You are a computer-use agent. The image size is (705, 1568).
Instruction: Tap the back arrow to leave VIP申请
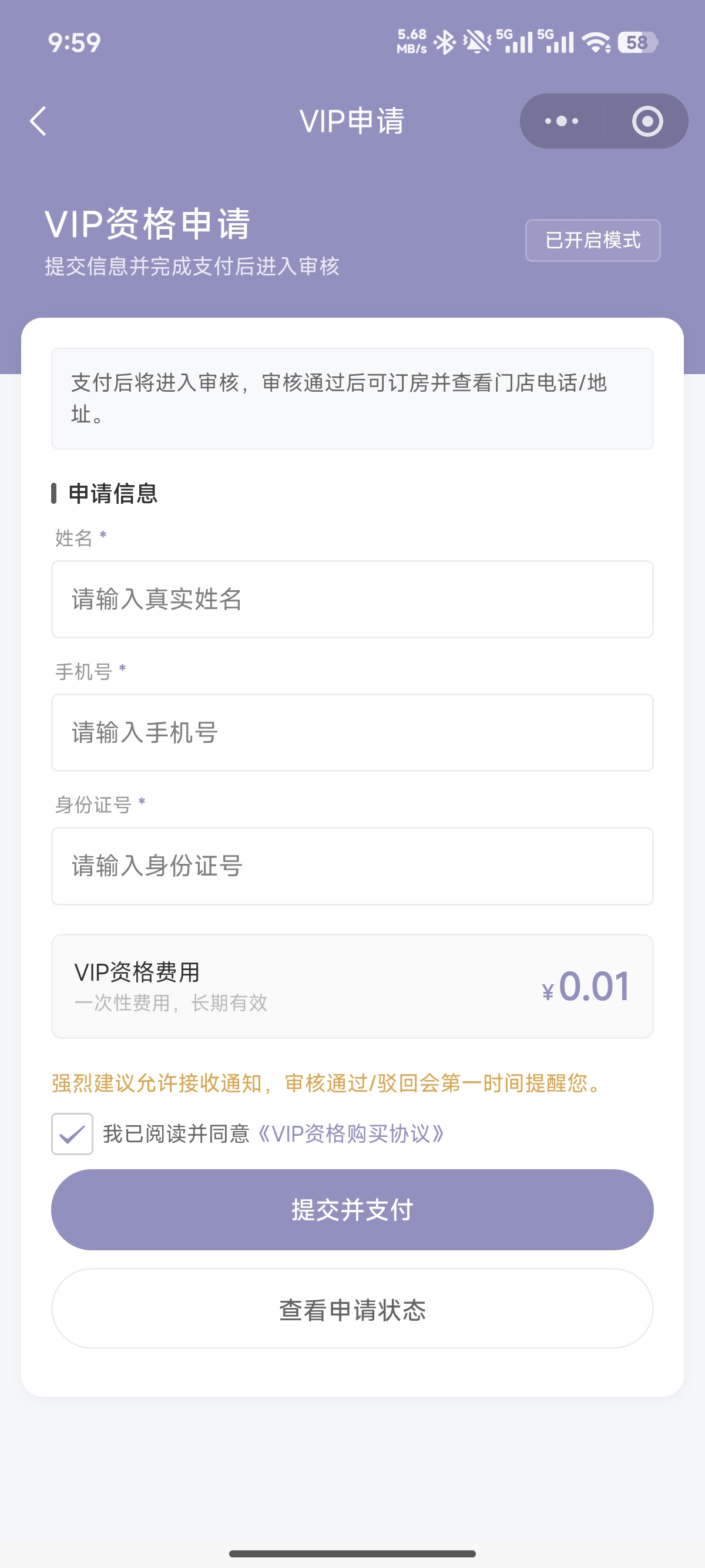coord(38,120)
